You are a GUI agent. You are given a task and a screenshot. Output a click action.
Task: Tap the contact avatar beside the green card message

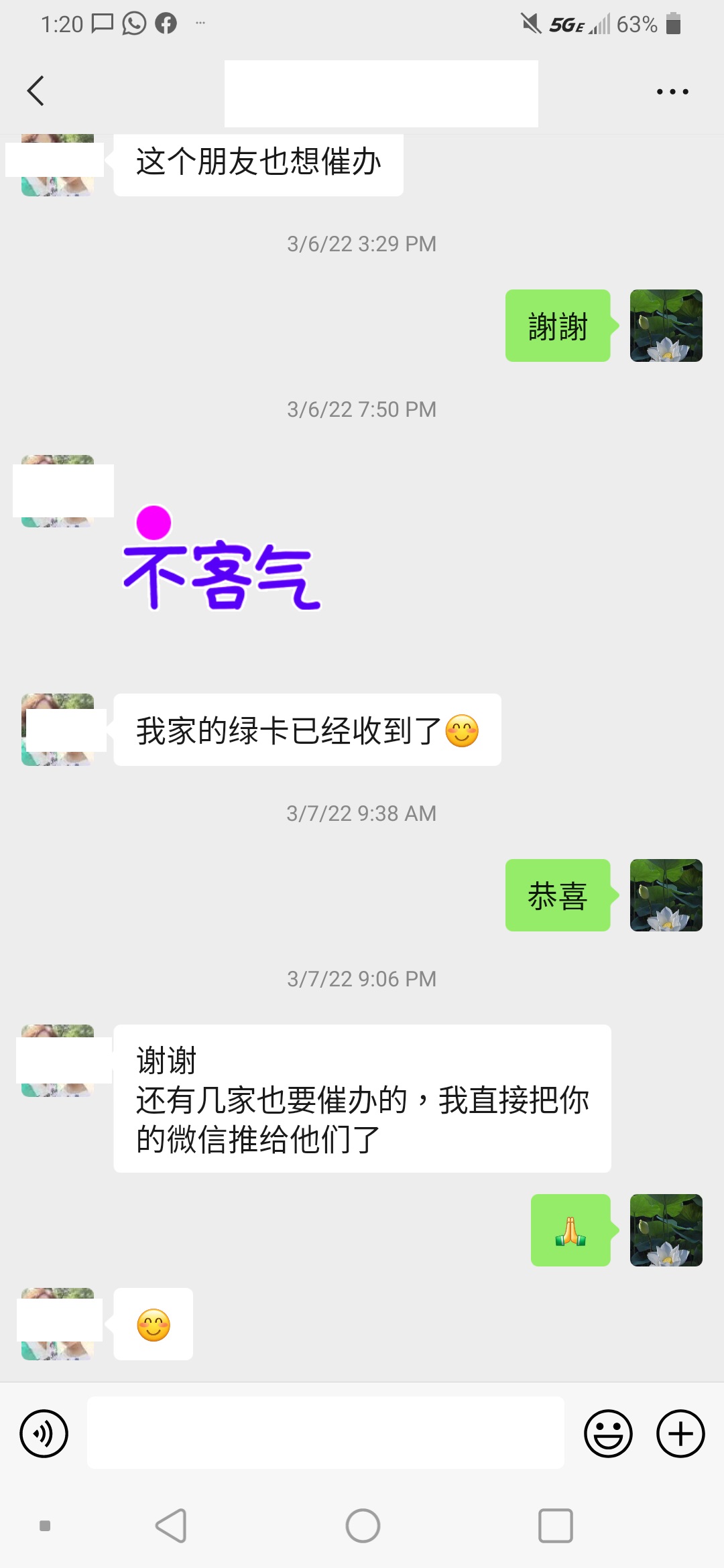59,730
